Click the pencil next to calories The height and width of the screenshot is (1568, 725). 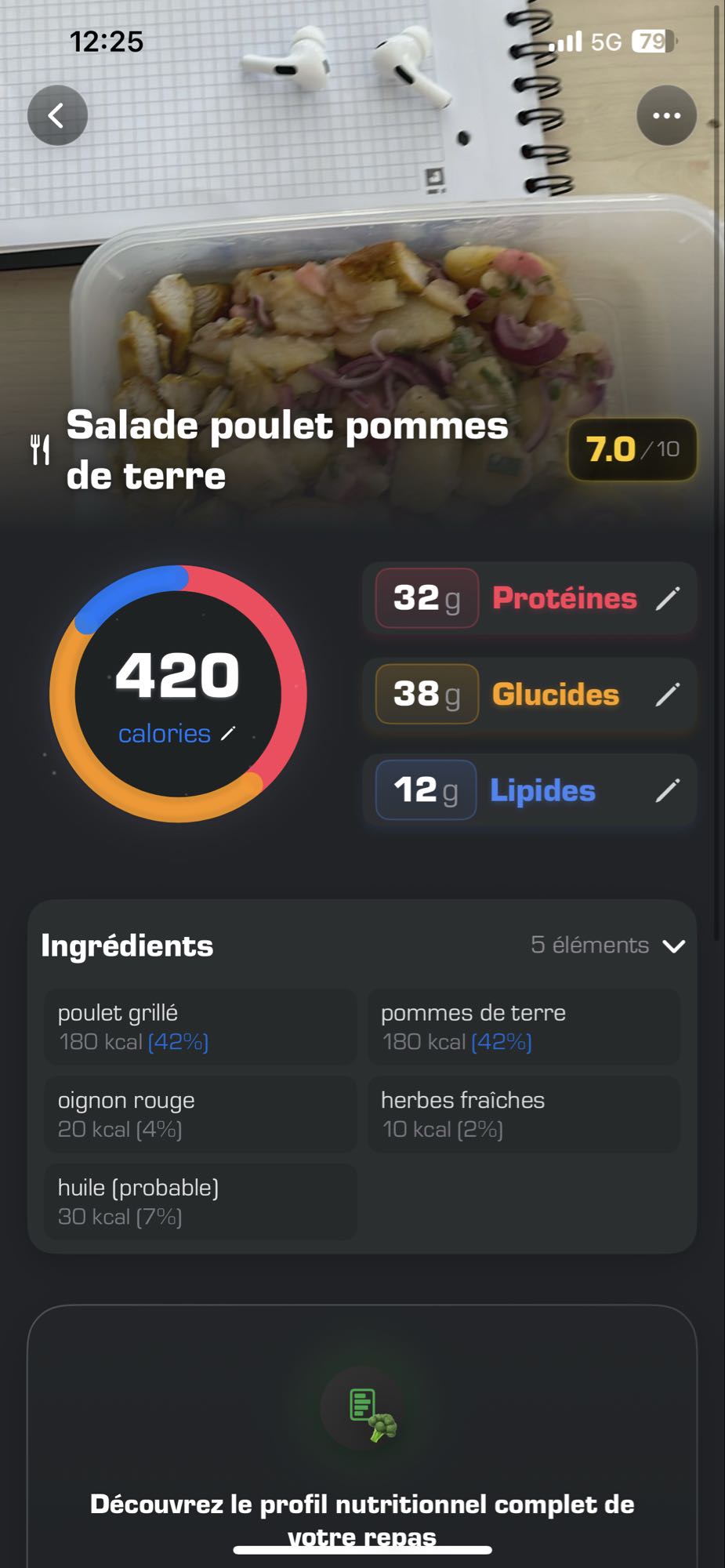227,734
